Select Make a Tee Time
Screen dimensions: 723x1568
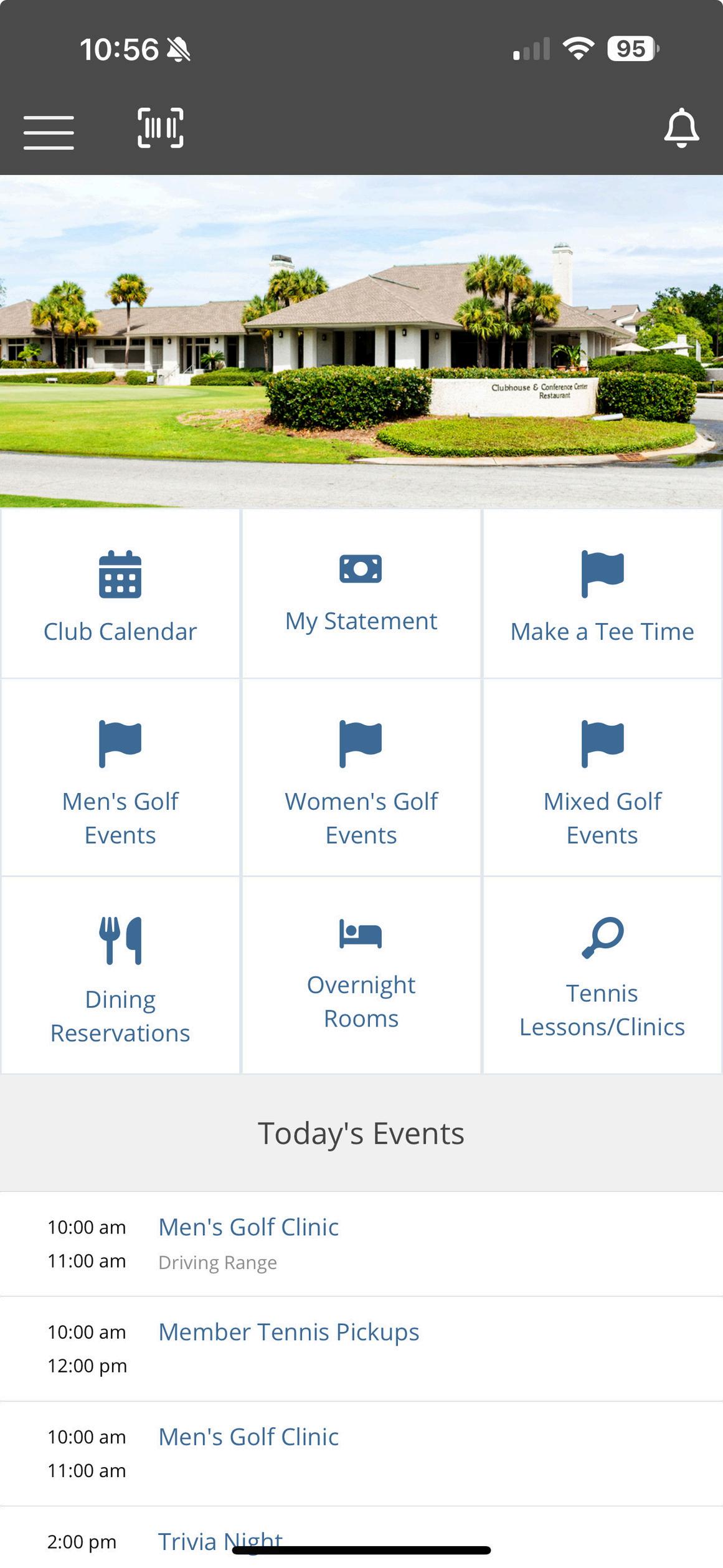click(602, 595)
